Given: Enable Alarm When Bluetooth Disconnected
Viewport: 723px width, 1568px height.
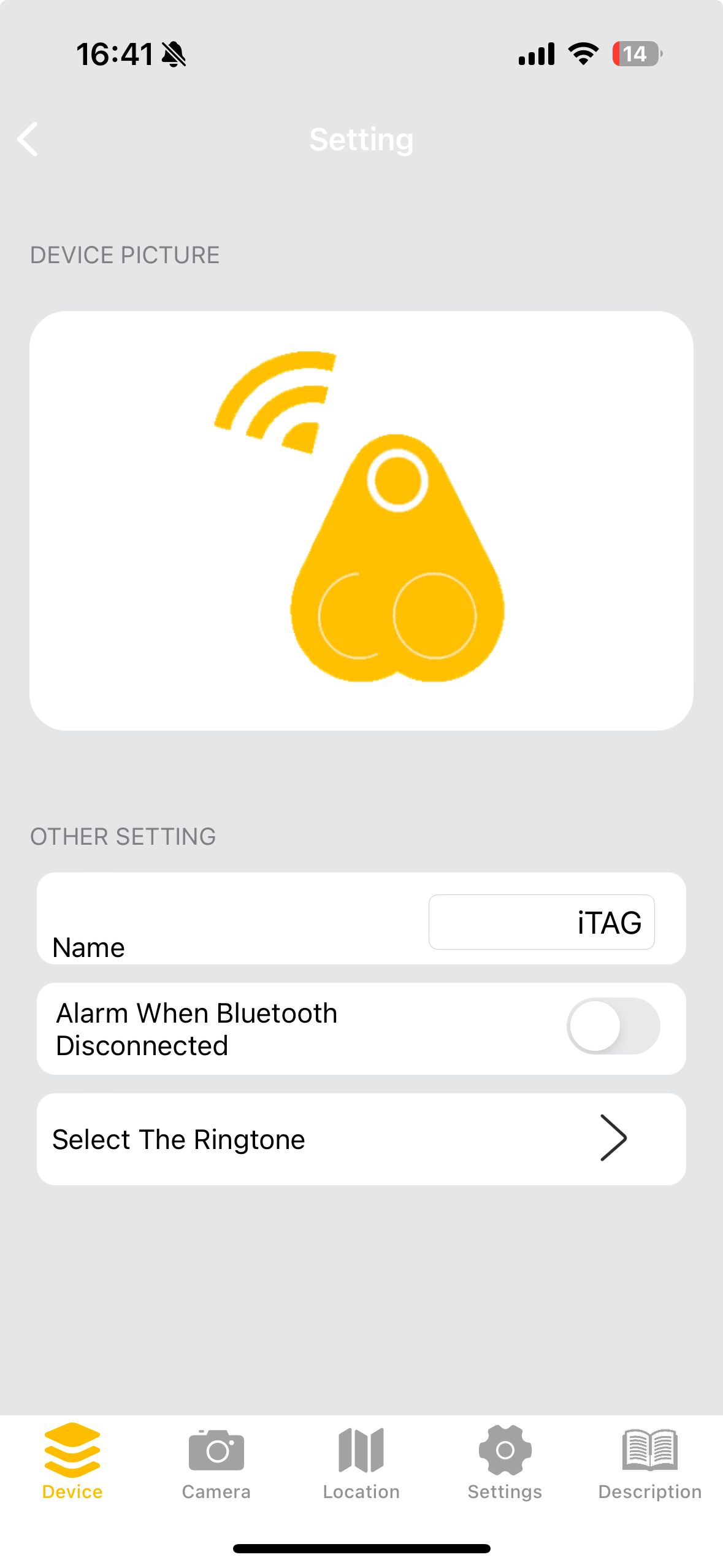Looking at the screenshot, I should click(613, 1026).
